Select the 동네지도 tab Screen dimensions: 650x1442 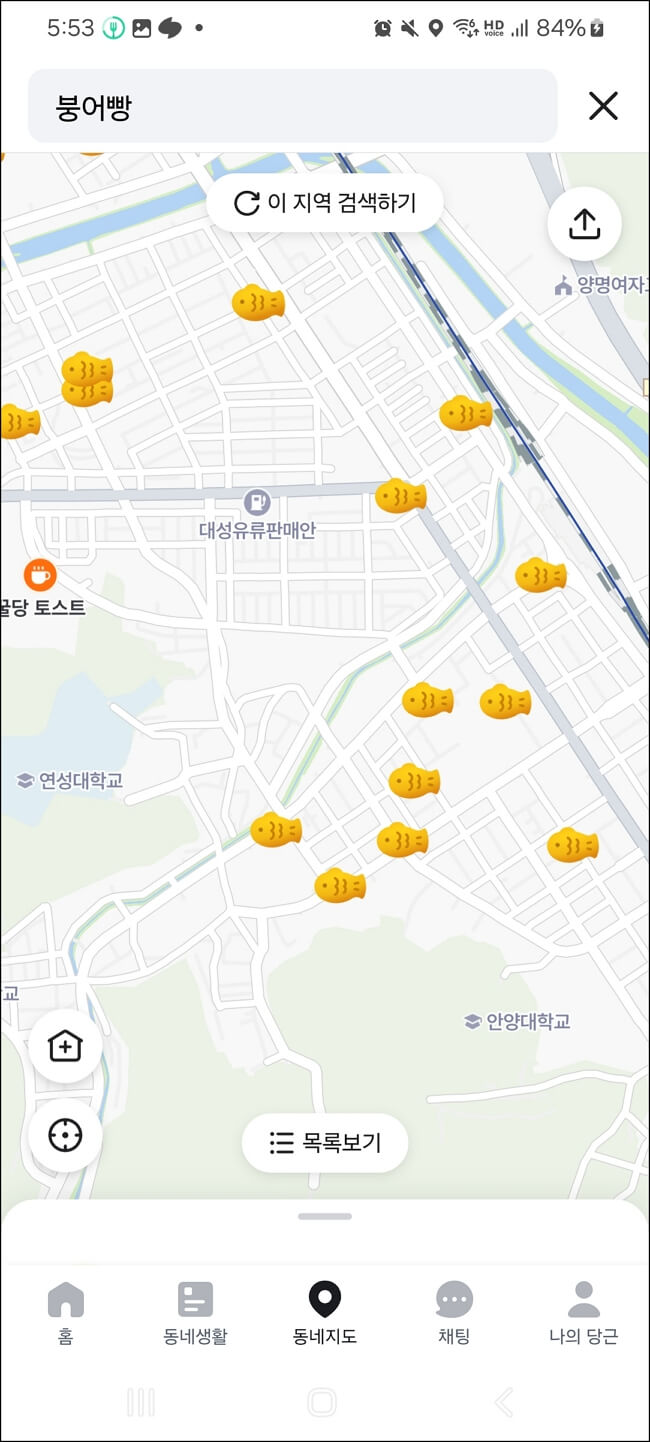pos(325,1312)
